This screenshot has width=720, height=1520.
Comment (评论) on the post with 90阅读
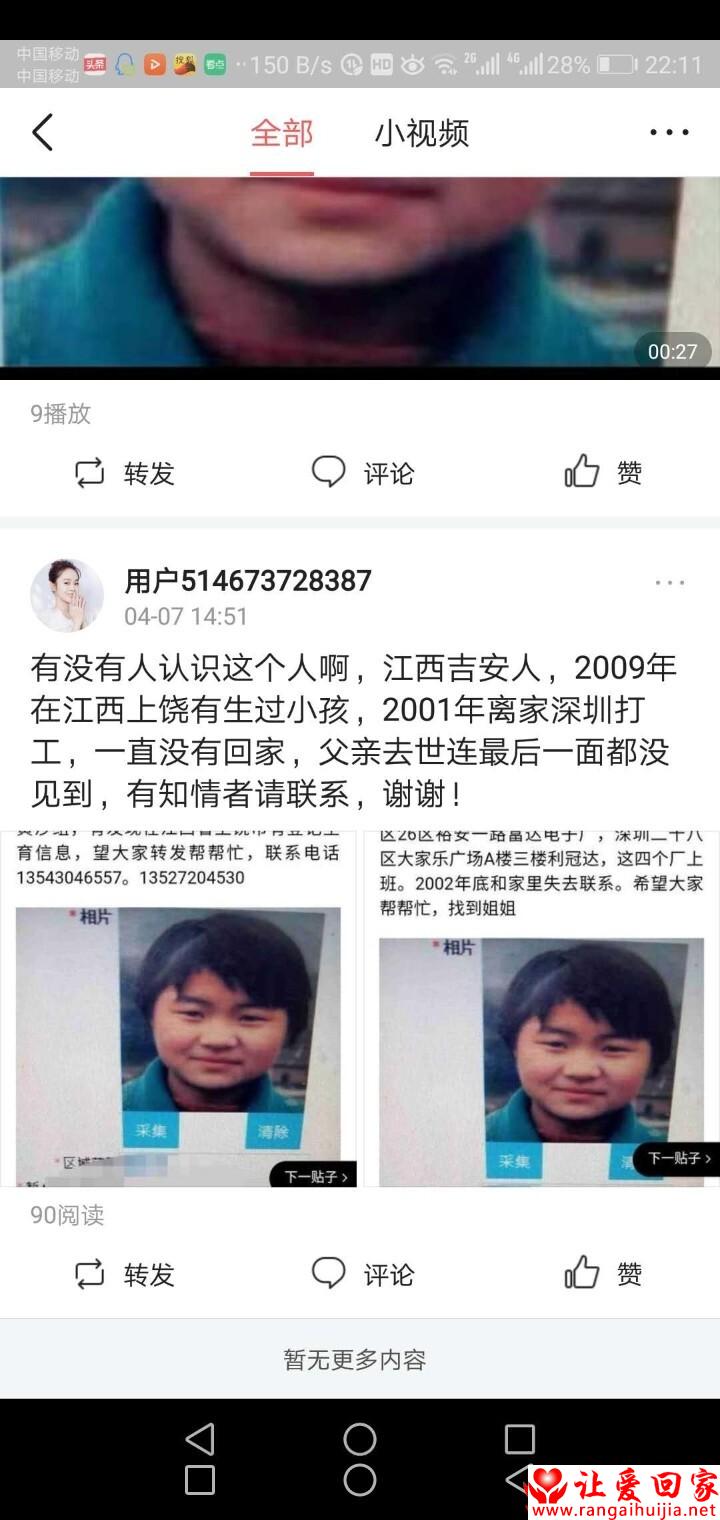[362, 1274]
